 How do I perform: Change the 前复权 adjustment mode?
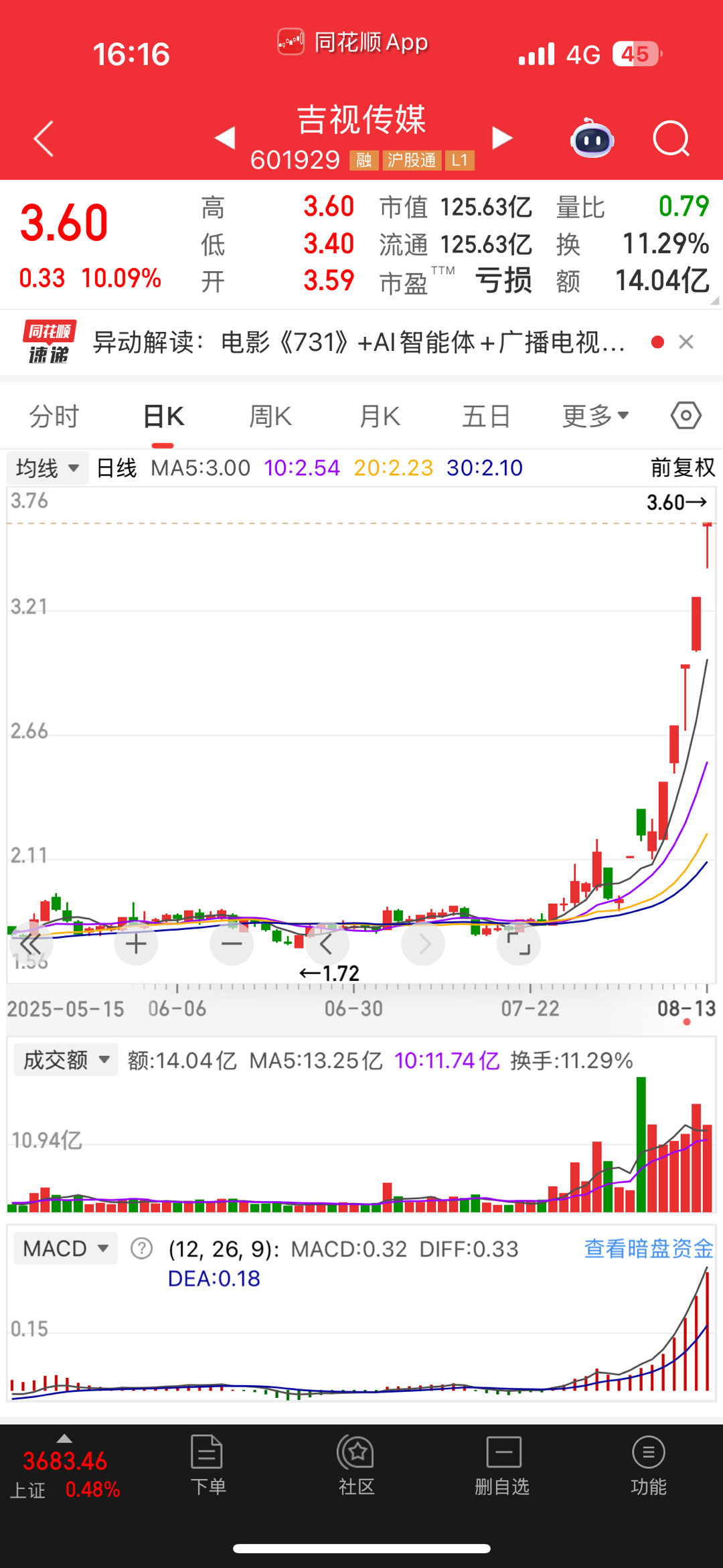coord(682,468)
